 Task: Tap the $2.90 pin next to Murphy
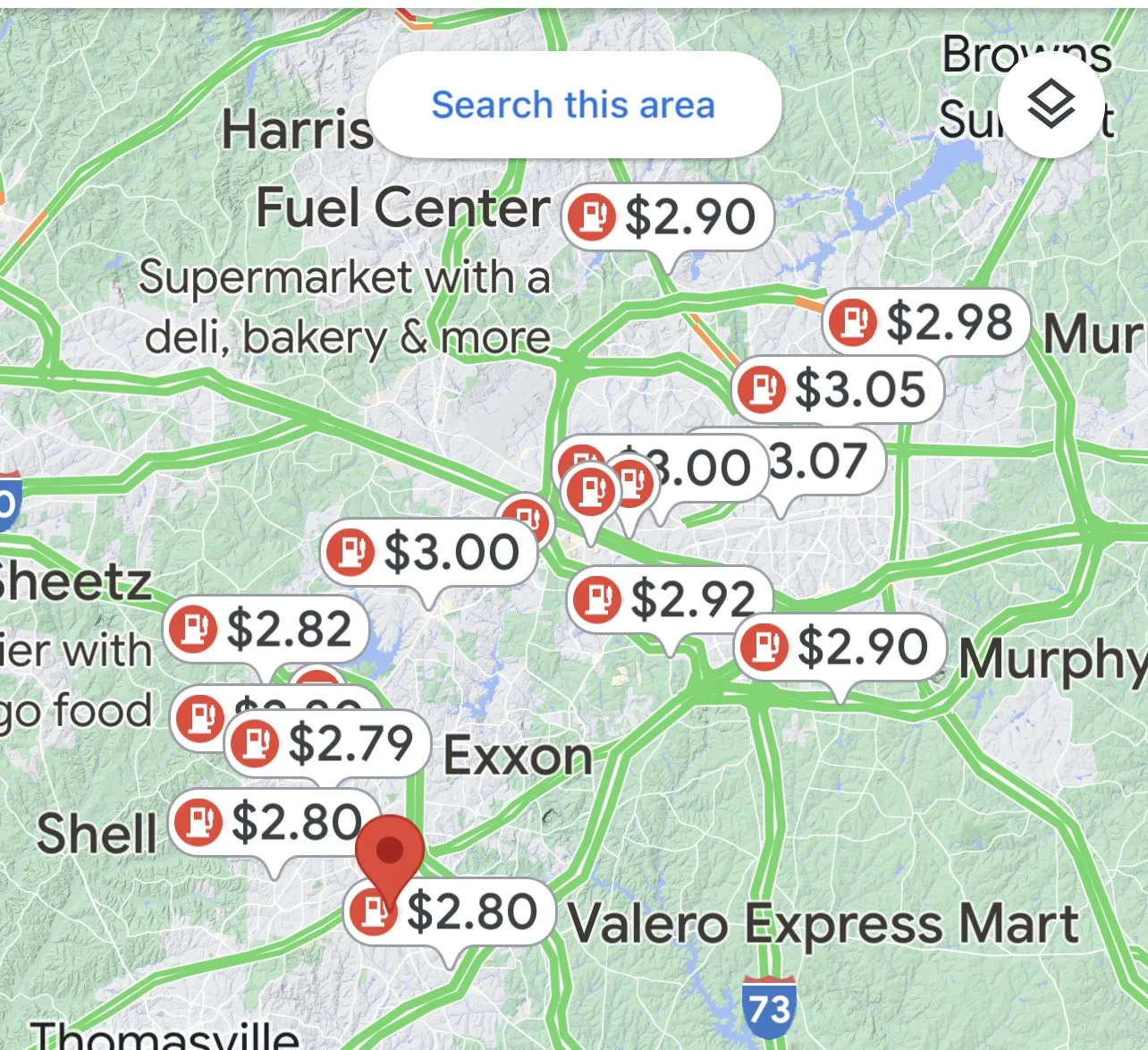point(840,648)
